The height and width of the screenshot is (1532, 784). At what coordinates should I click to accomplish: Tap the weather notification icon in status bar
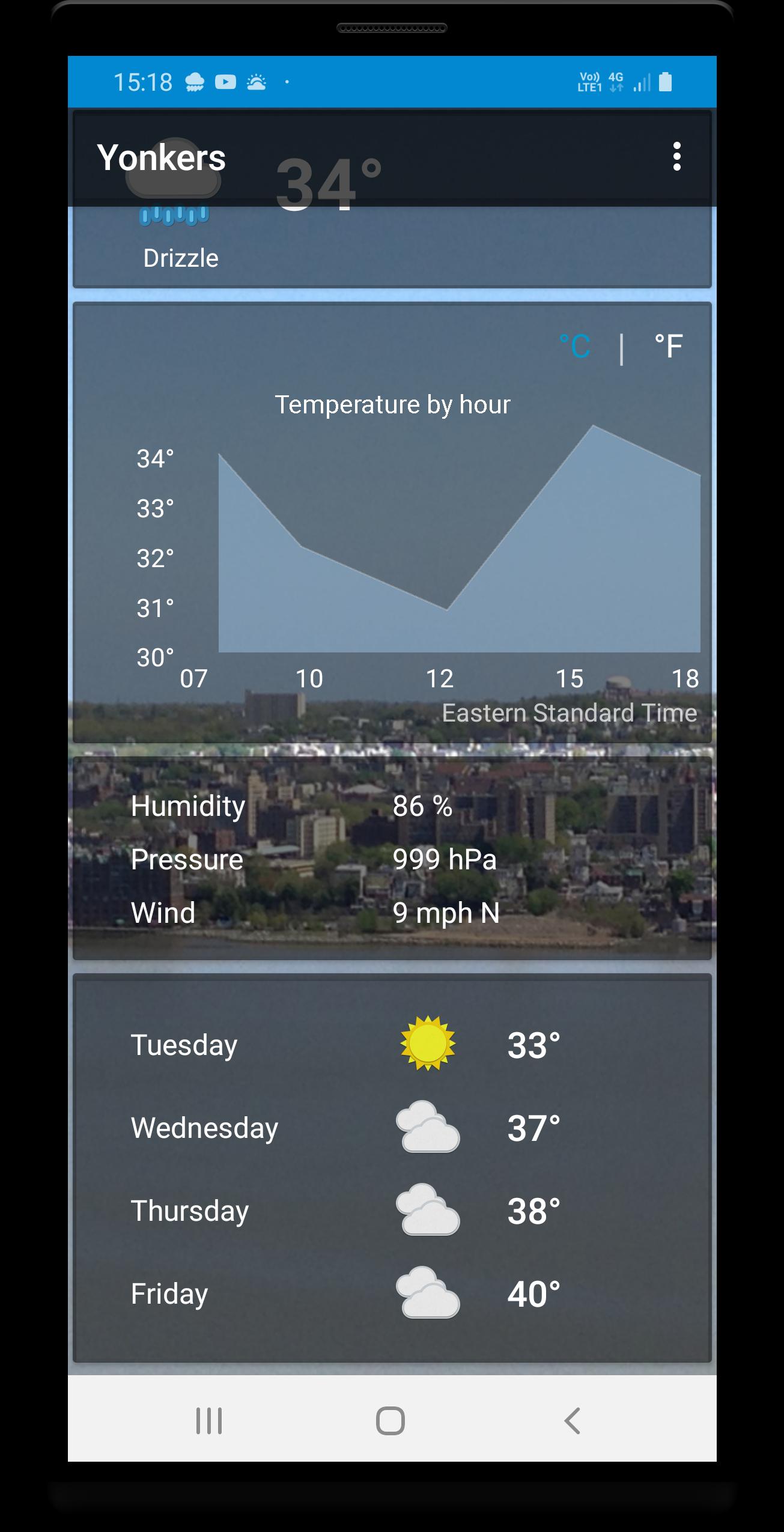[193, 82]
